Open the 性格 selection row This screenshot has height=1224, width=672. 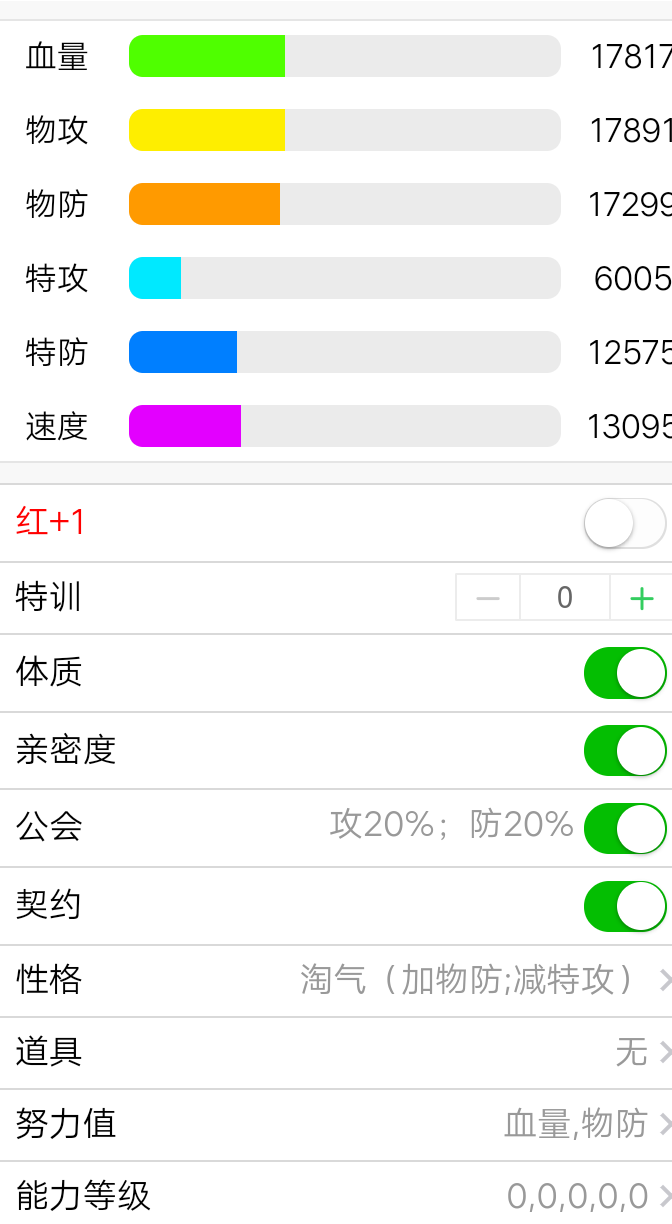point(336,981)
